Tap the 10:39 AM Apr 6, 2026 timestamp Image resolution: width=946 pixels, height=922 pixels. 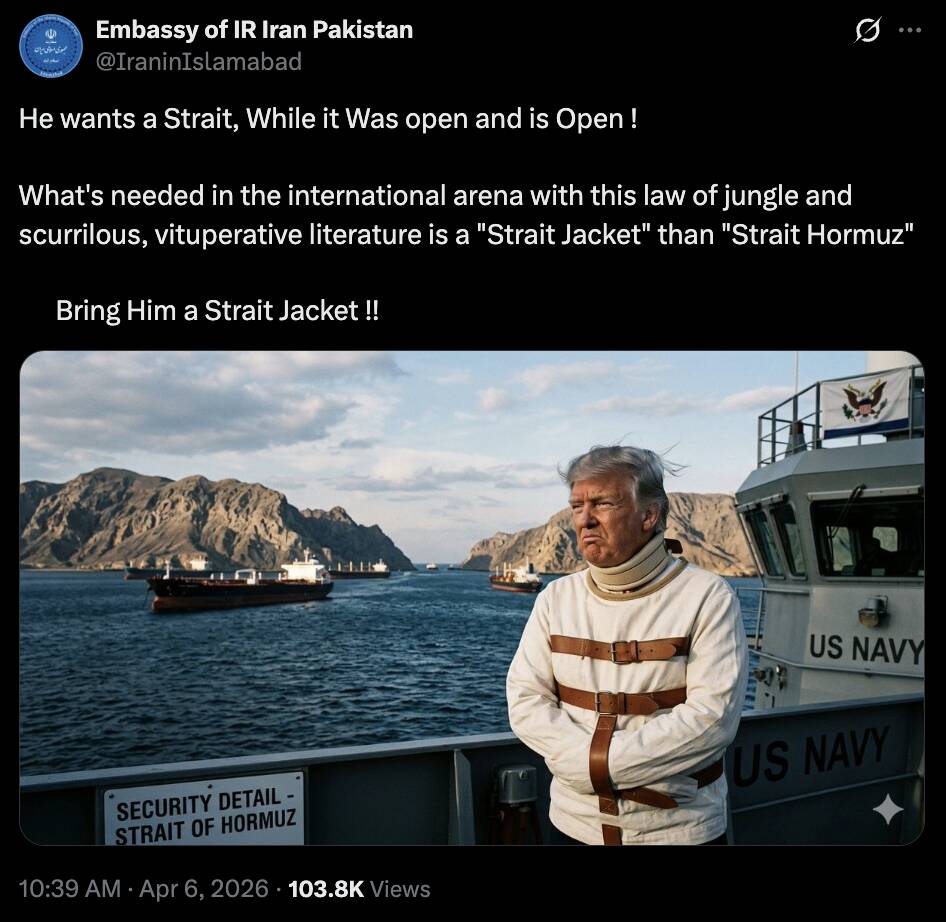[x=144, y=888]
